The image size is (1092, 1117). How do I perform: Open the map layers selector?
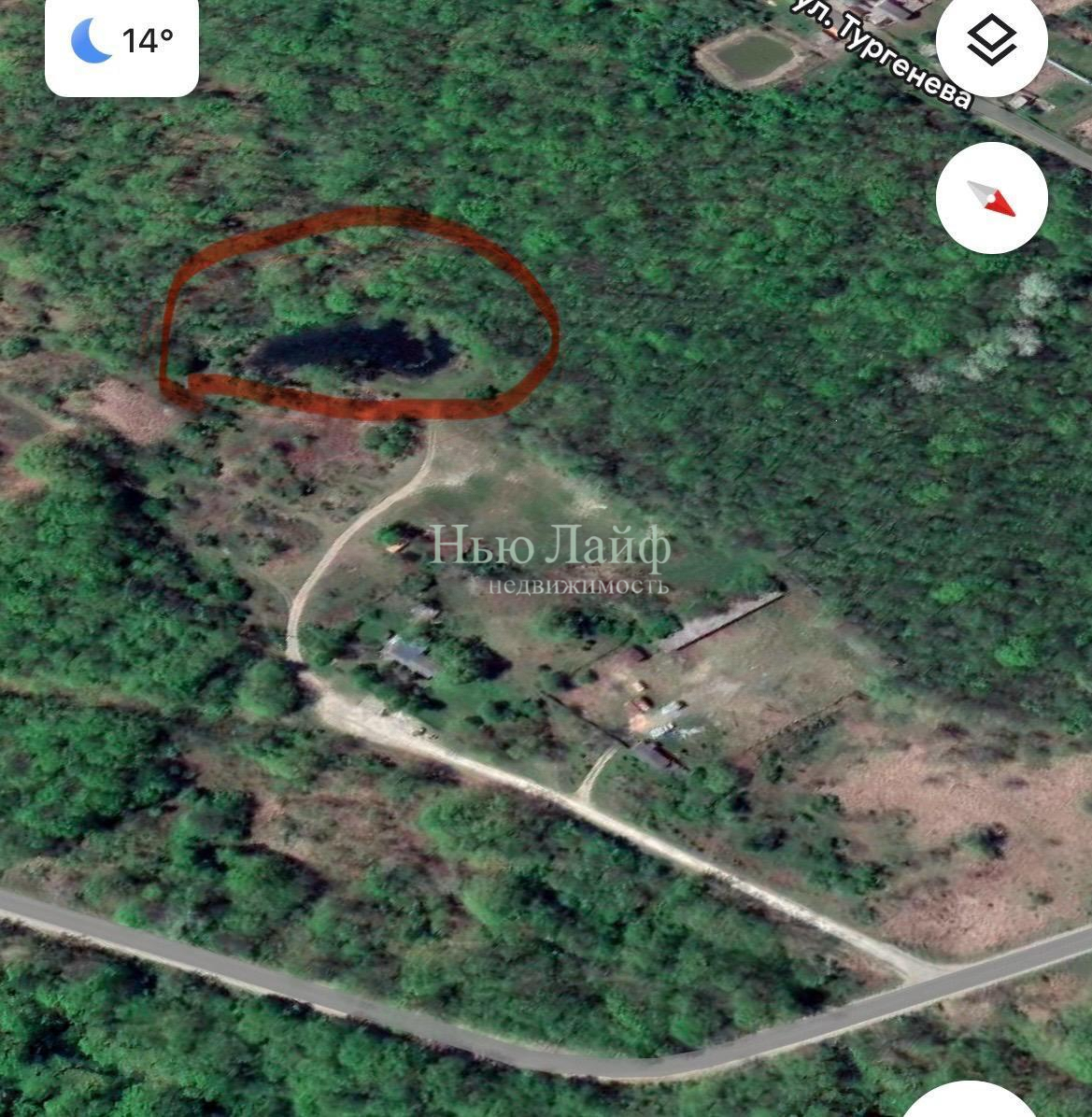991,42
